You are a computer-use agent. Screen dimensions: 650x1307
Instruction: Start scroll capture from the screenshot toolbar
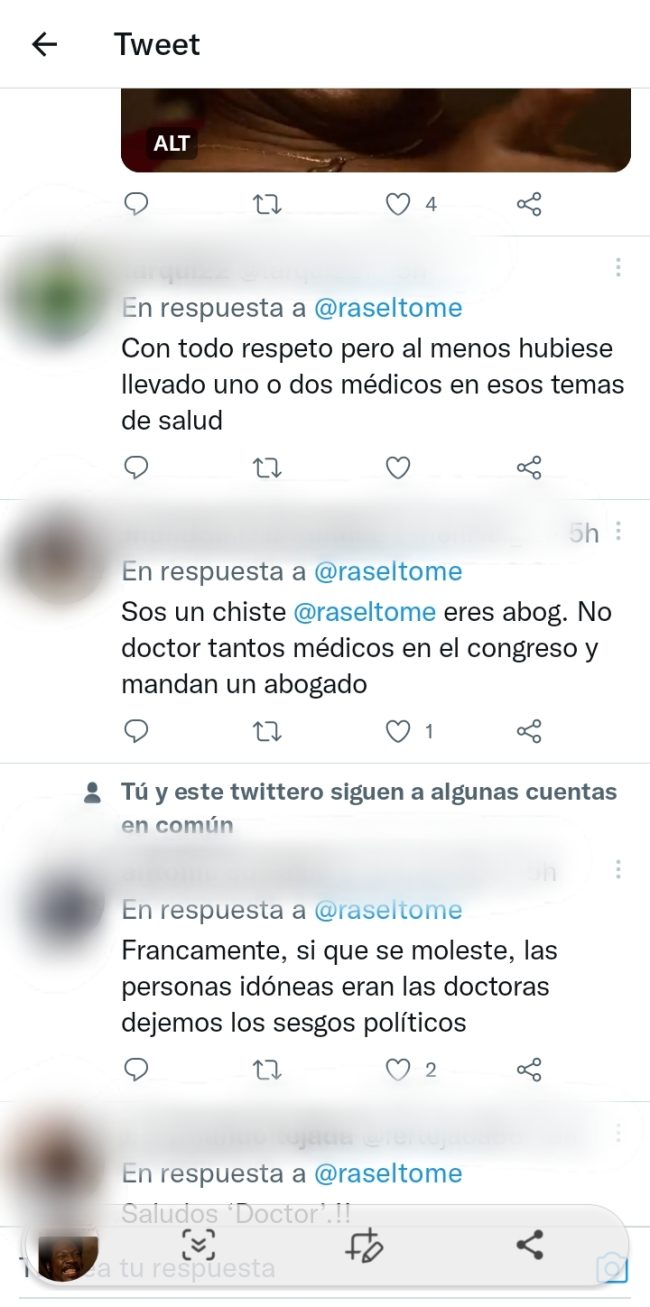point(198,1245)
